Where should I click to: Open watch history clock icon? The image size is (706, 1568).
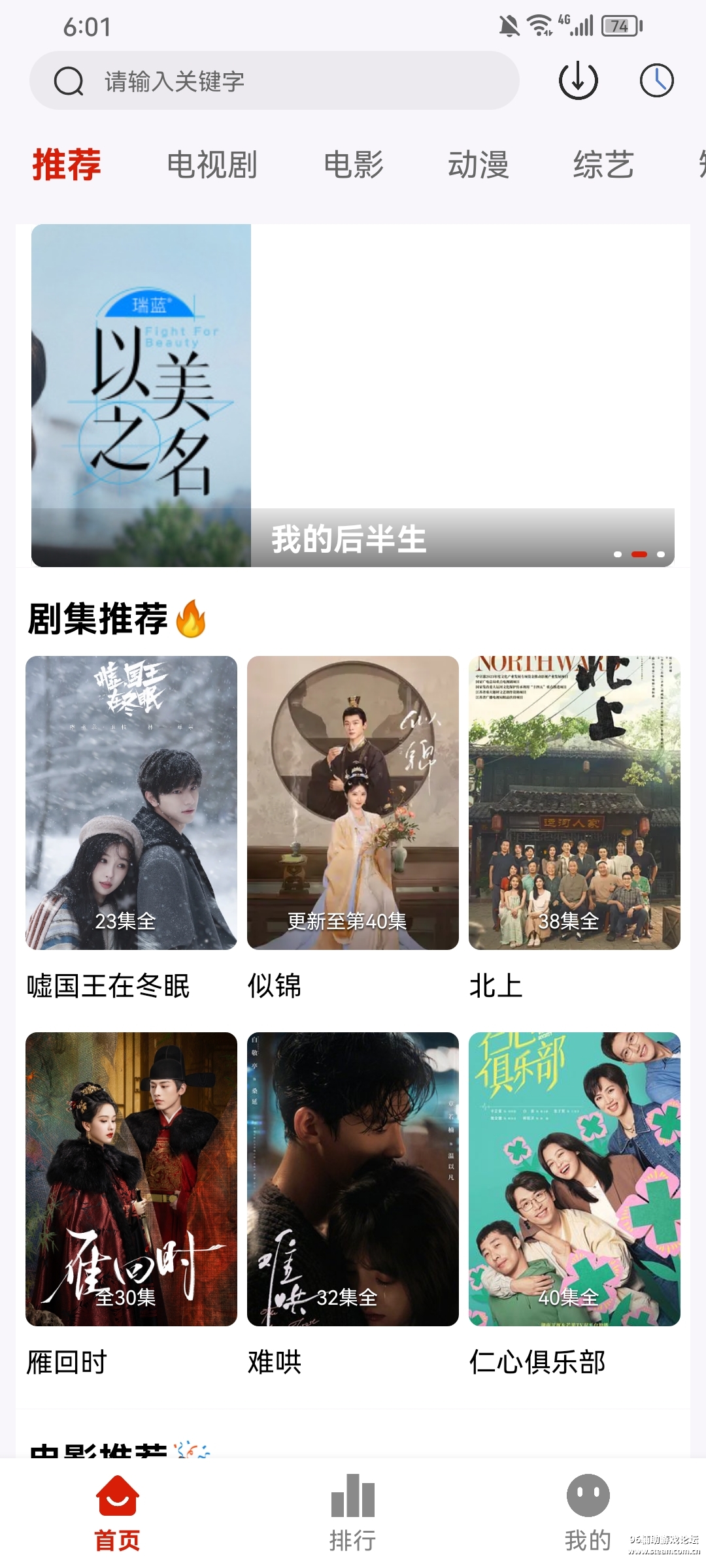click(x=656, y=81)
